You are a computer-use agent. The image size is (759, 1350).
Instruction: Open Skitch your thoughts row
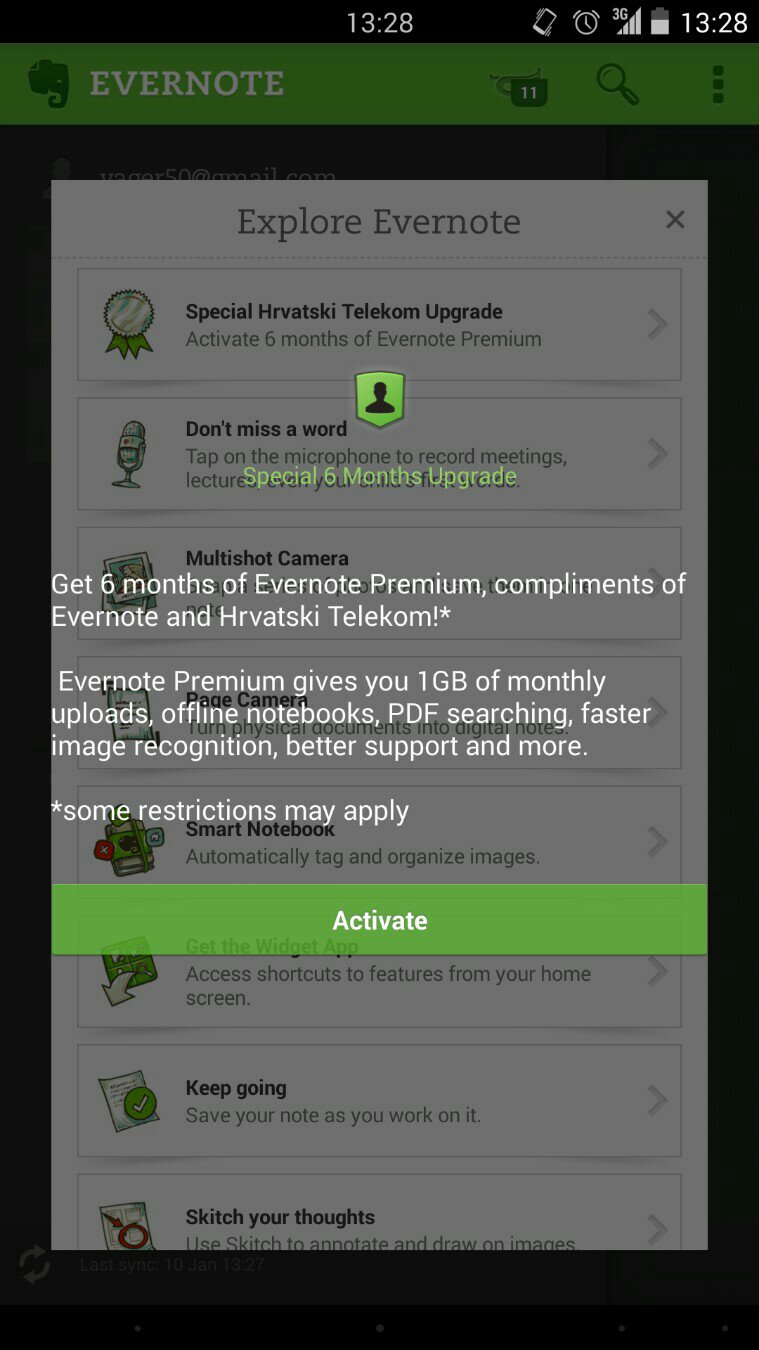(x=379, y=1222)
